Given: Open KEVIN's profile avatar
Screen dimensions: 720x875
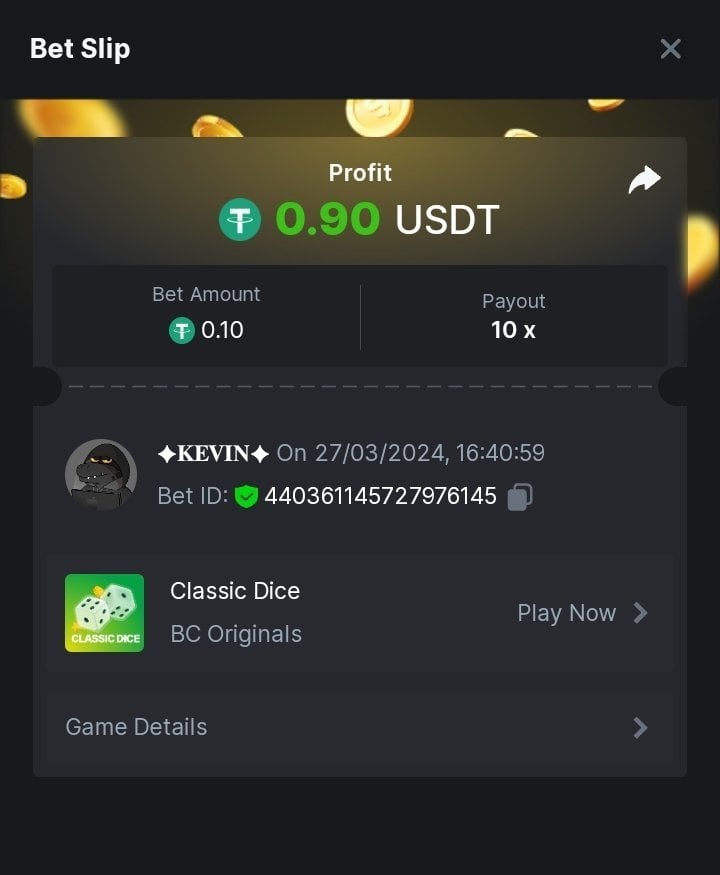Looking at the screenshot, I should pyautogui.click(x=101, y=475).
